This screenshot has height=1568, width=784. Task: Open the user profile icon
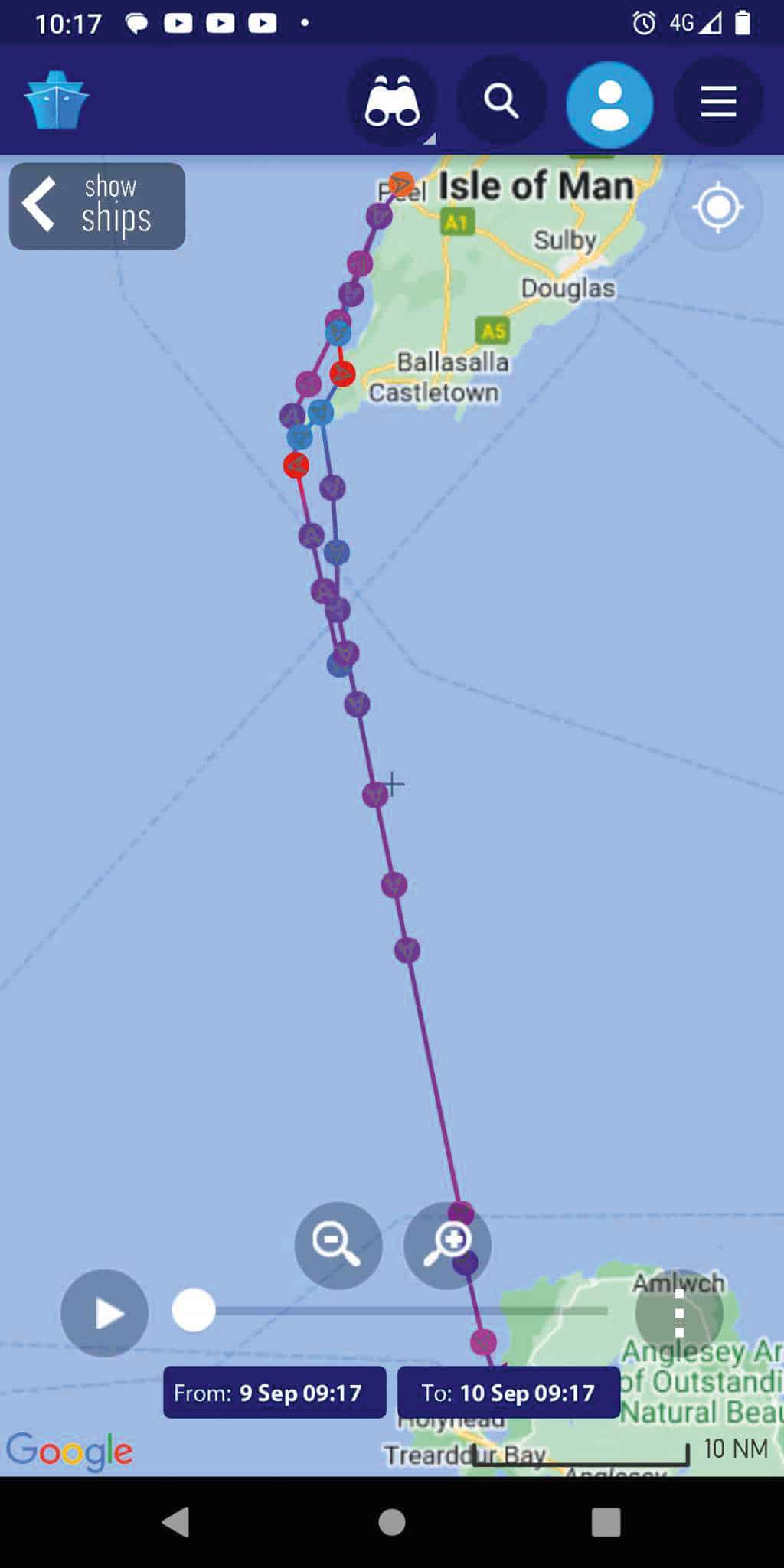pos(609,104)
